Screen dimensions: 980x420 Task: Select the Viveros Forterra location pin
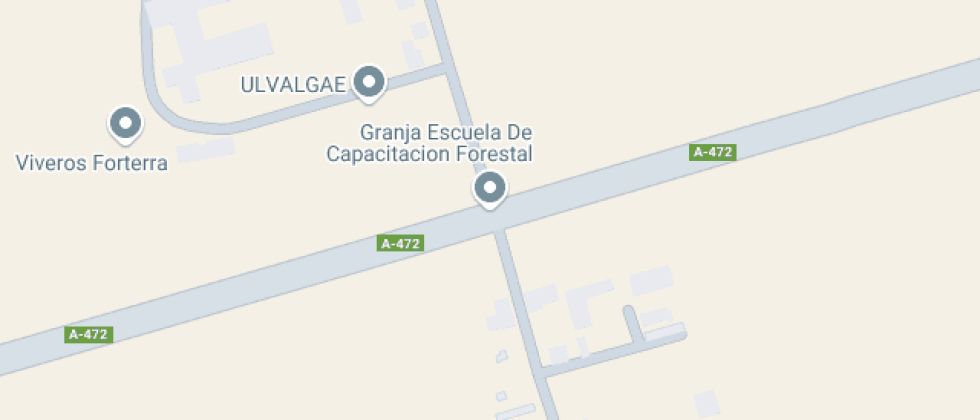[126, 125]
